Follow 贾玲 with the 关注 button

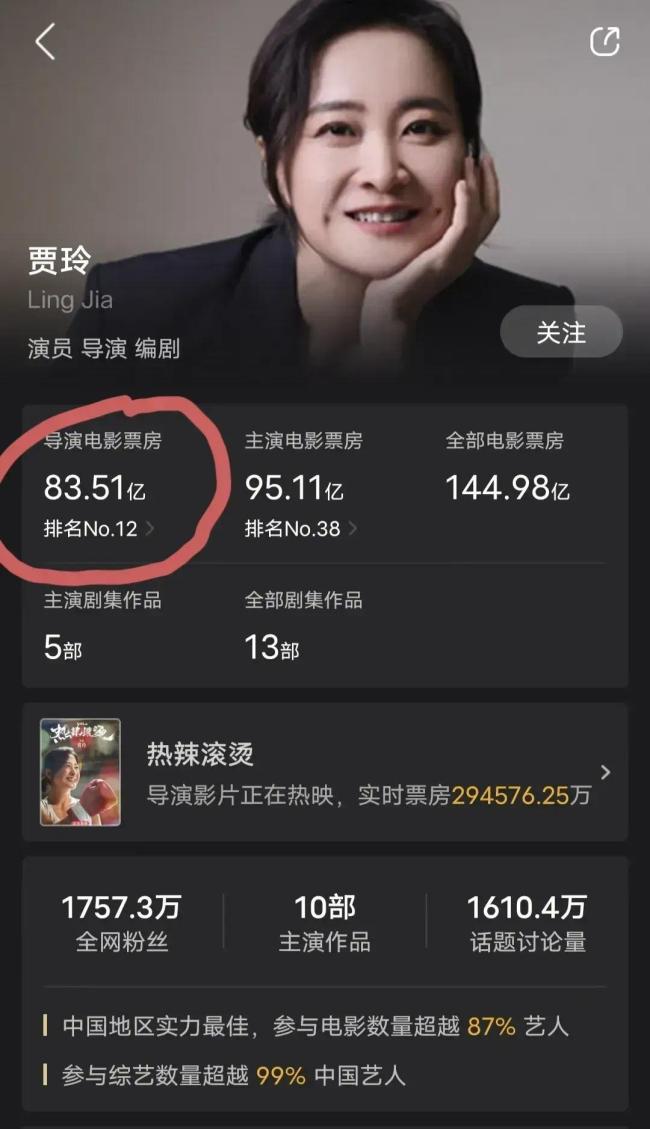point(561,332)
